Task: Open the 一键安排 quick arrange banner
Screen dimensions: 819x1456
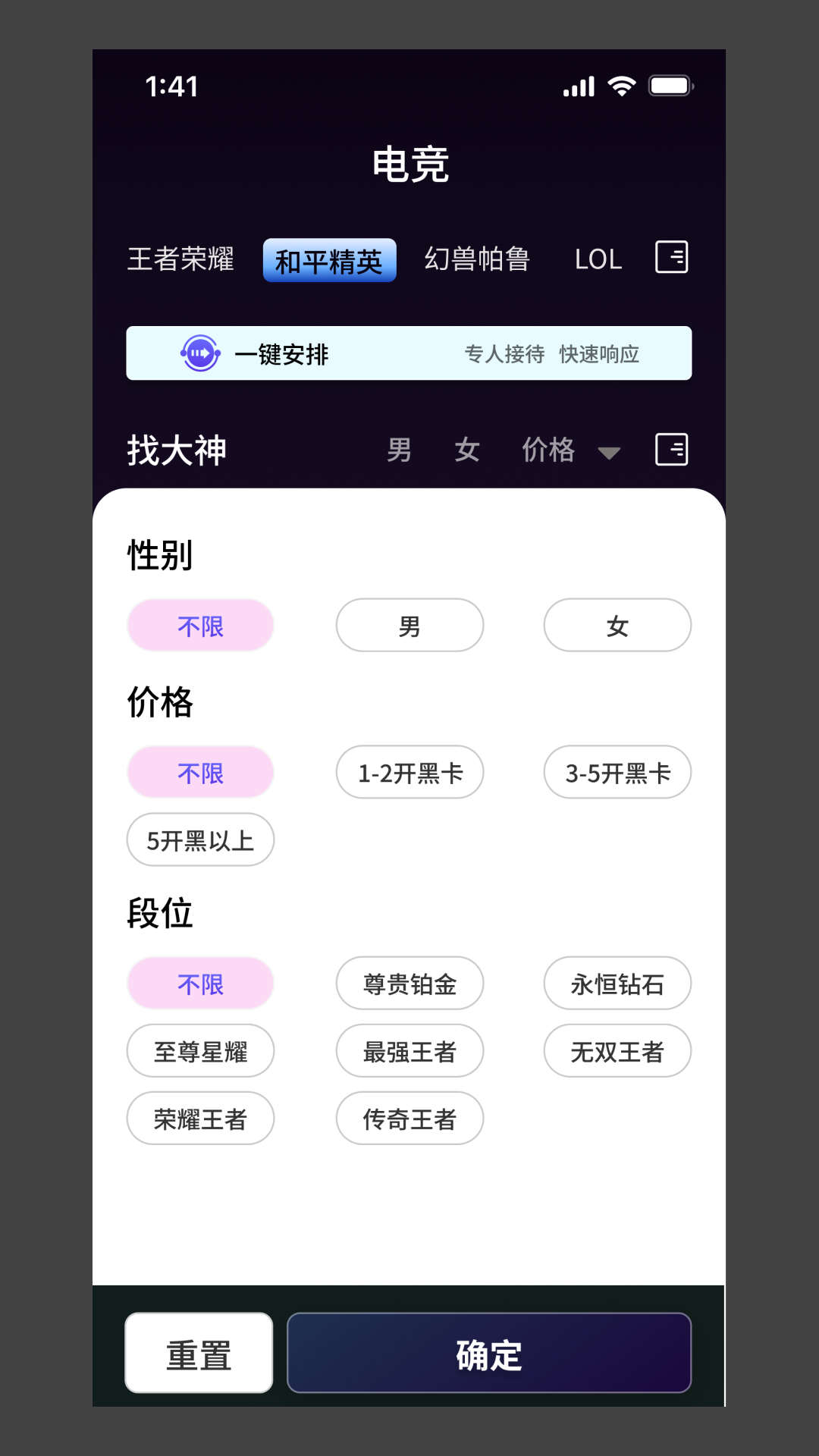Action: click(409, 353)
